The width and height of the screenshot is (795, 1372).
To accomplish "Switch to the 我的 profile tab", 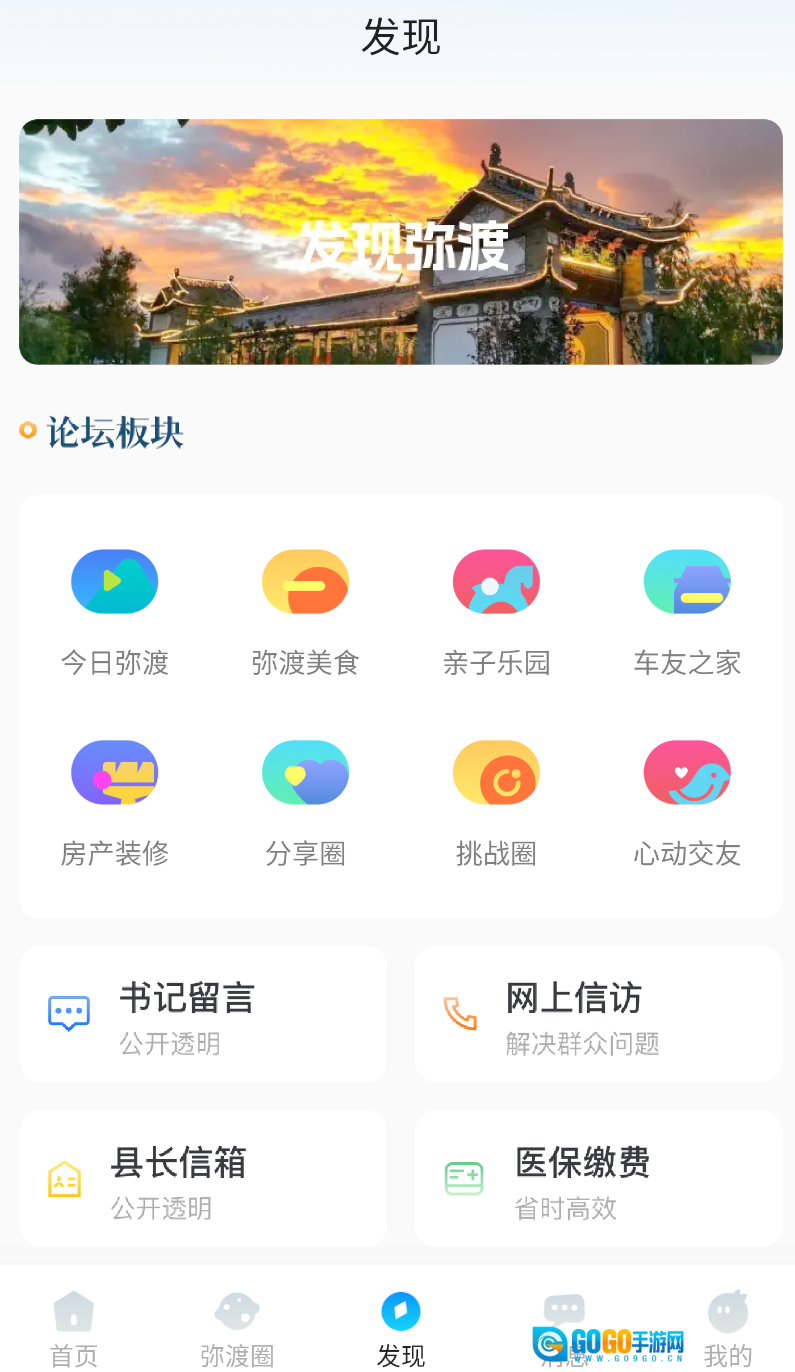I will click(727, 1325).
